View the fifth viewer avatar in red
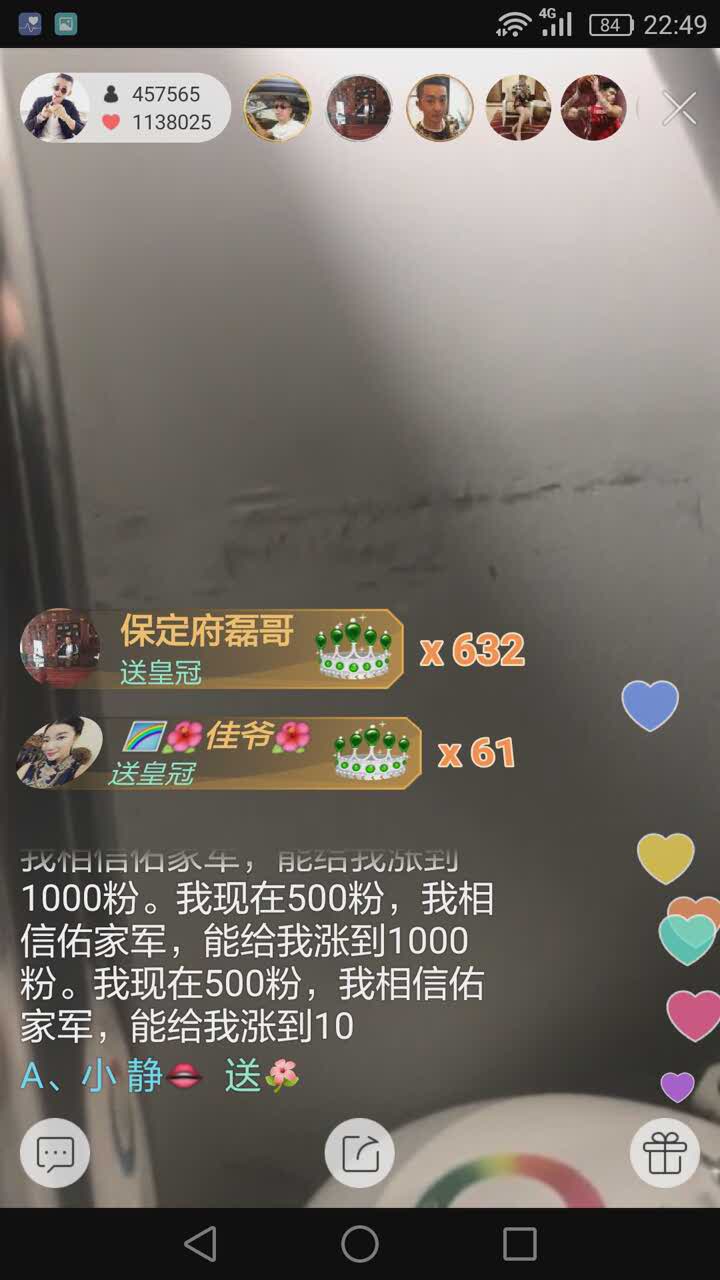720x1280 pixels. point(593,108)
